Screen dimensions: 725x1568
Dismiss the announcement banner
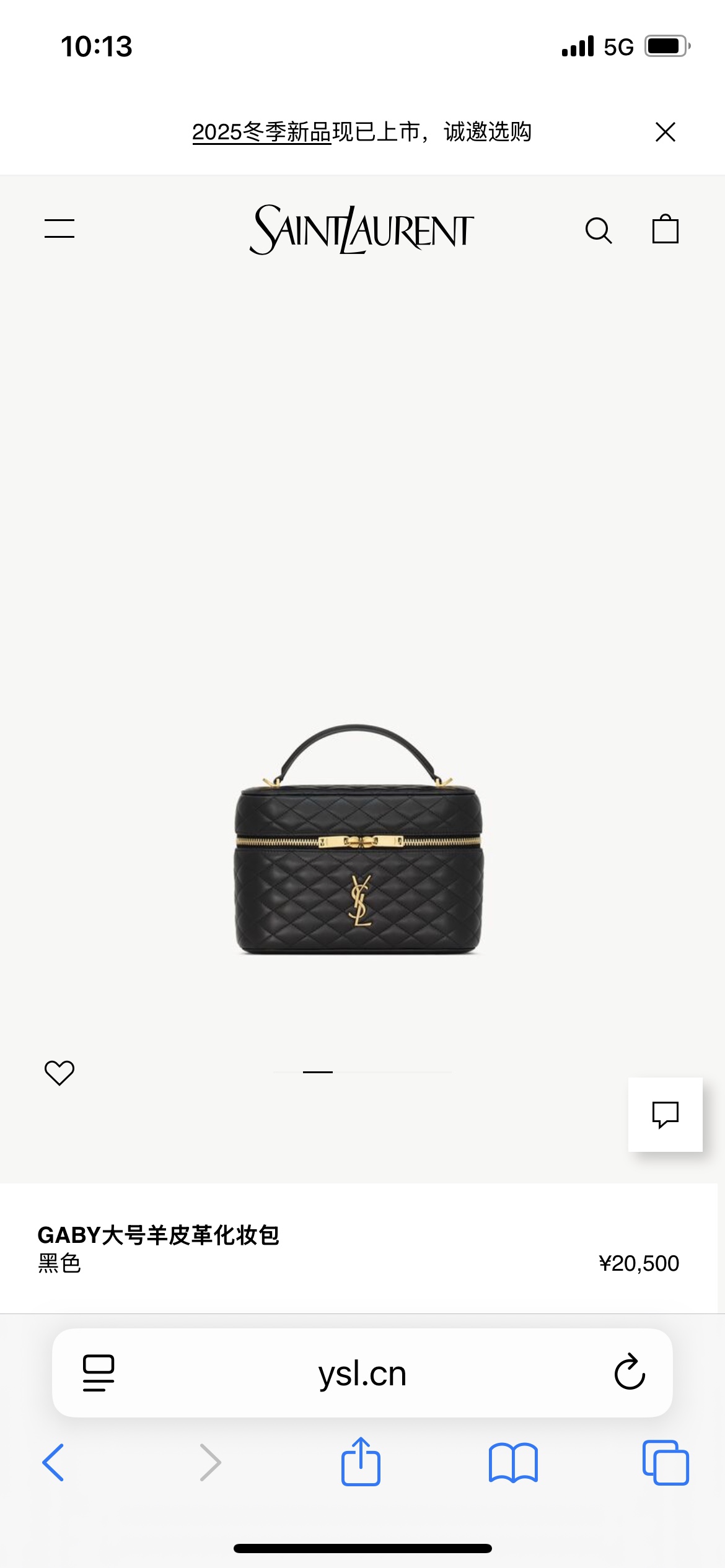[665, 132]
